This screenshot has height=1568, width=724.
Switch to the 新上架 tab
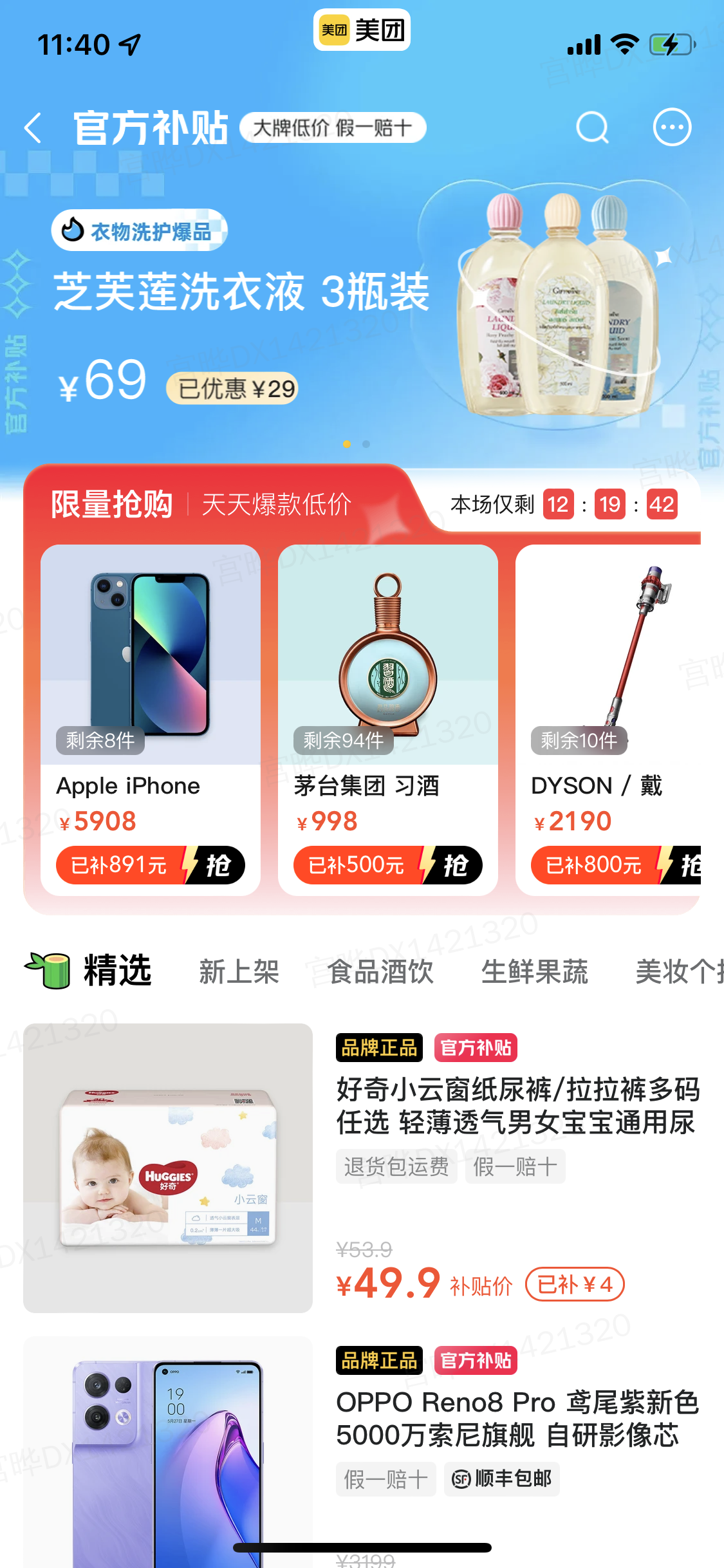[x=239, y=972]
